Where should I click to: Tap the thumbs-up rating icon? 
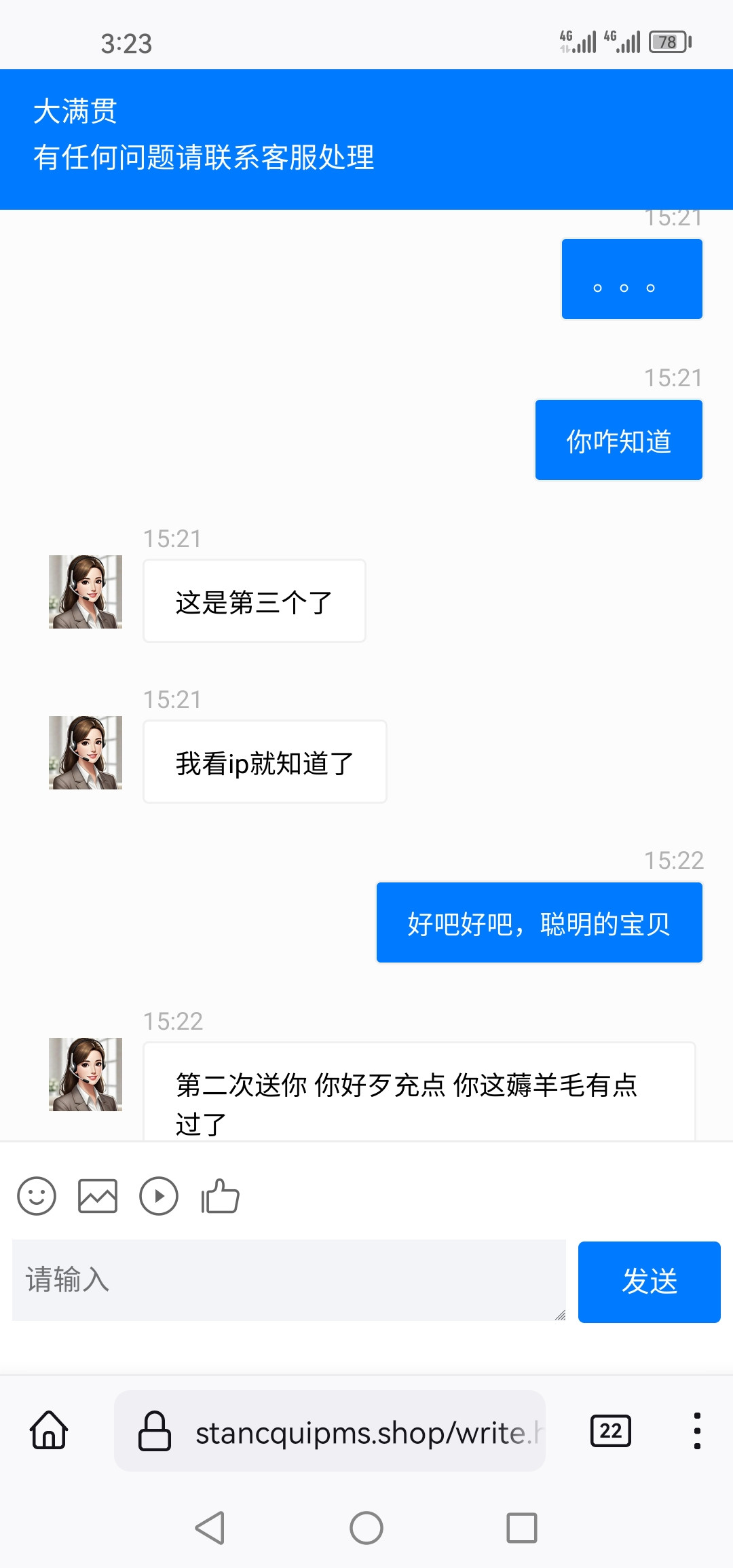click(x=221, y=1195)
